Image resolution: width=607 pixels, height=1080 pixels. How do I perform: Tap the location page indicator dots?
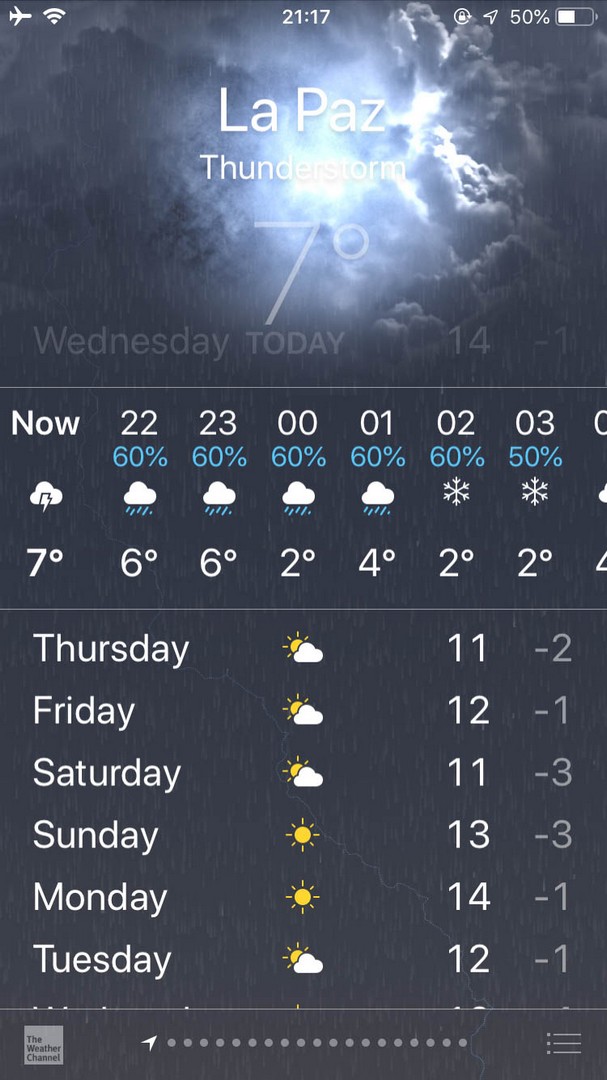click(x=305, y=1043)
